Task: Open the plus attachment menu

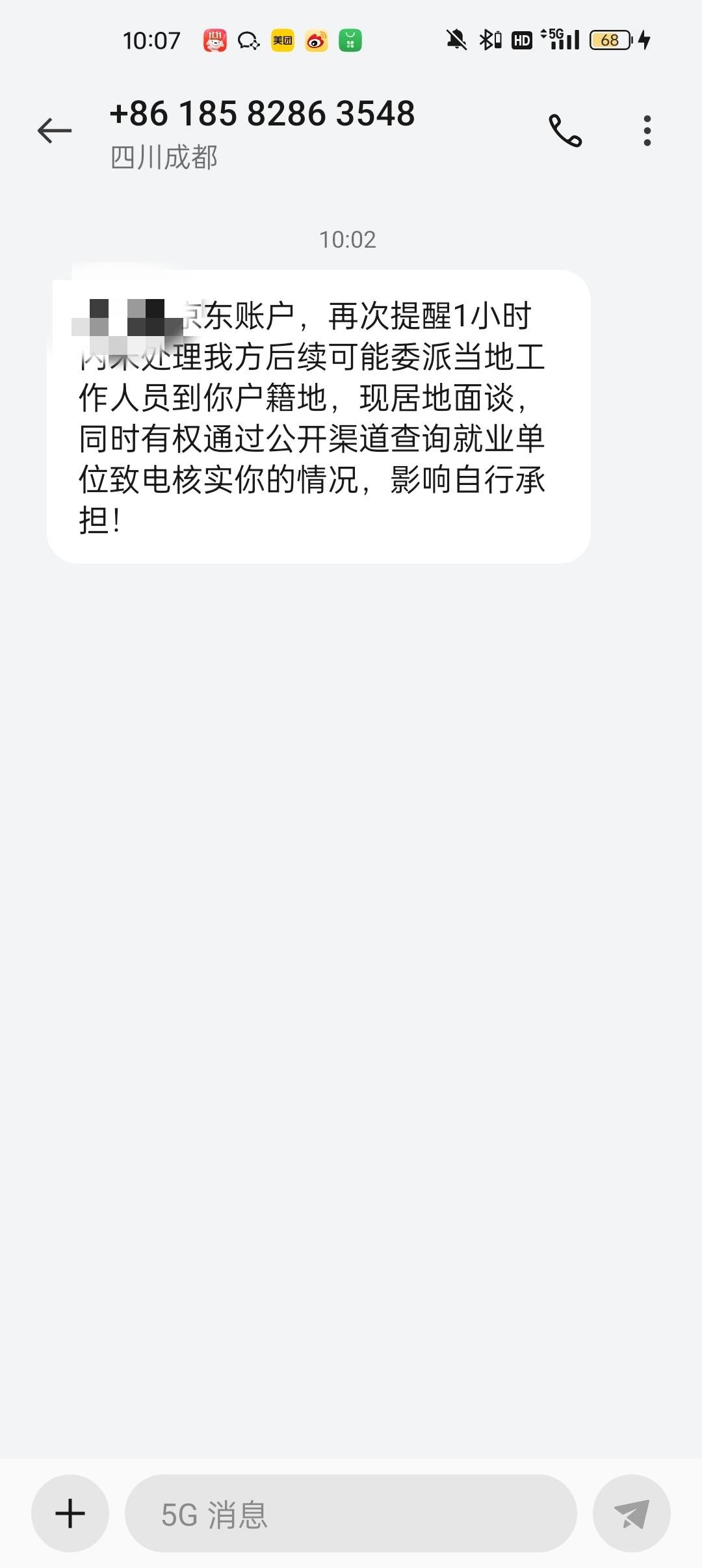Action: (70, 1513)
